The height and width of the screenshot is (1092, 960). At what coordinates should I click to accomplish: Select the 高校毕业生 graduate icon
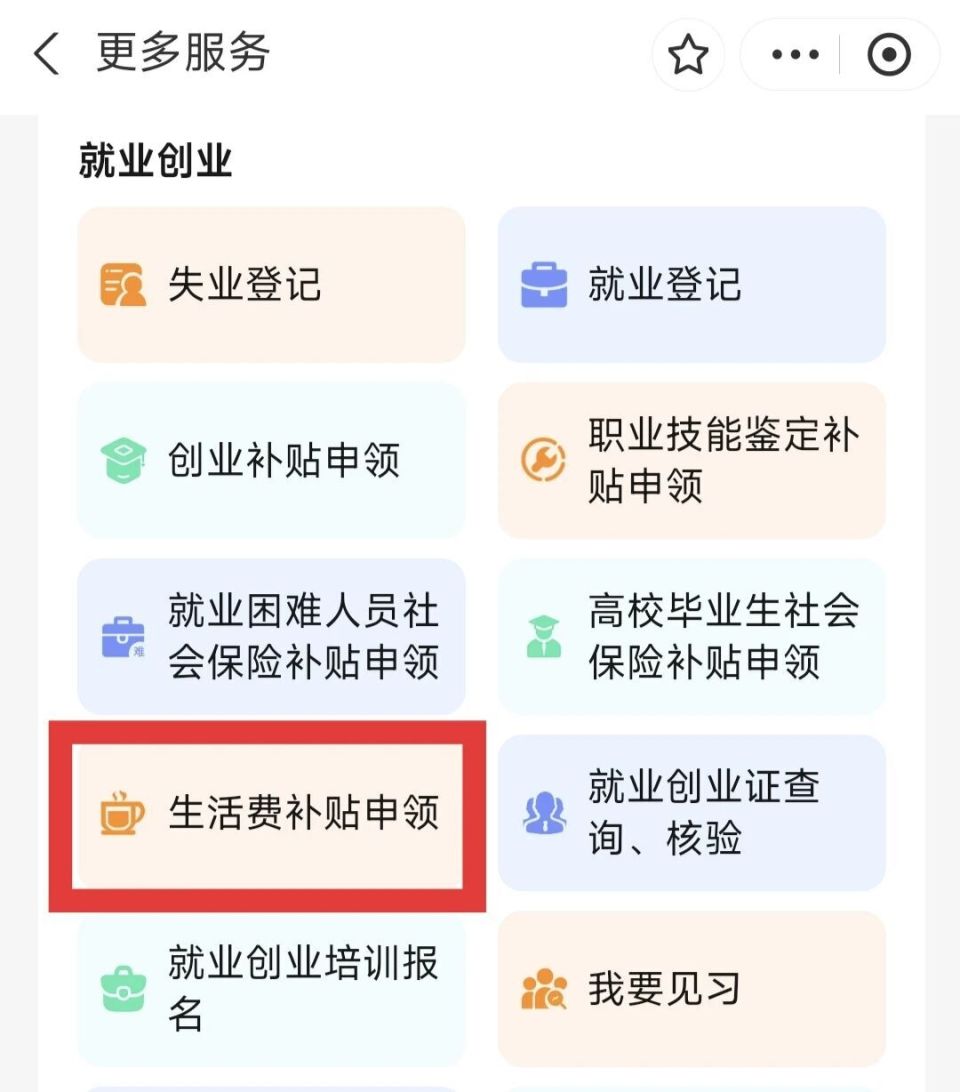point(543,637)
